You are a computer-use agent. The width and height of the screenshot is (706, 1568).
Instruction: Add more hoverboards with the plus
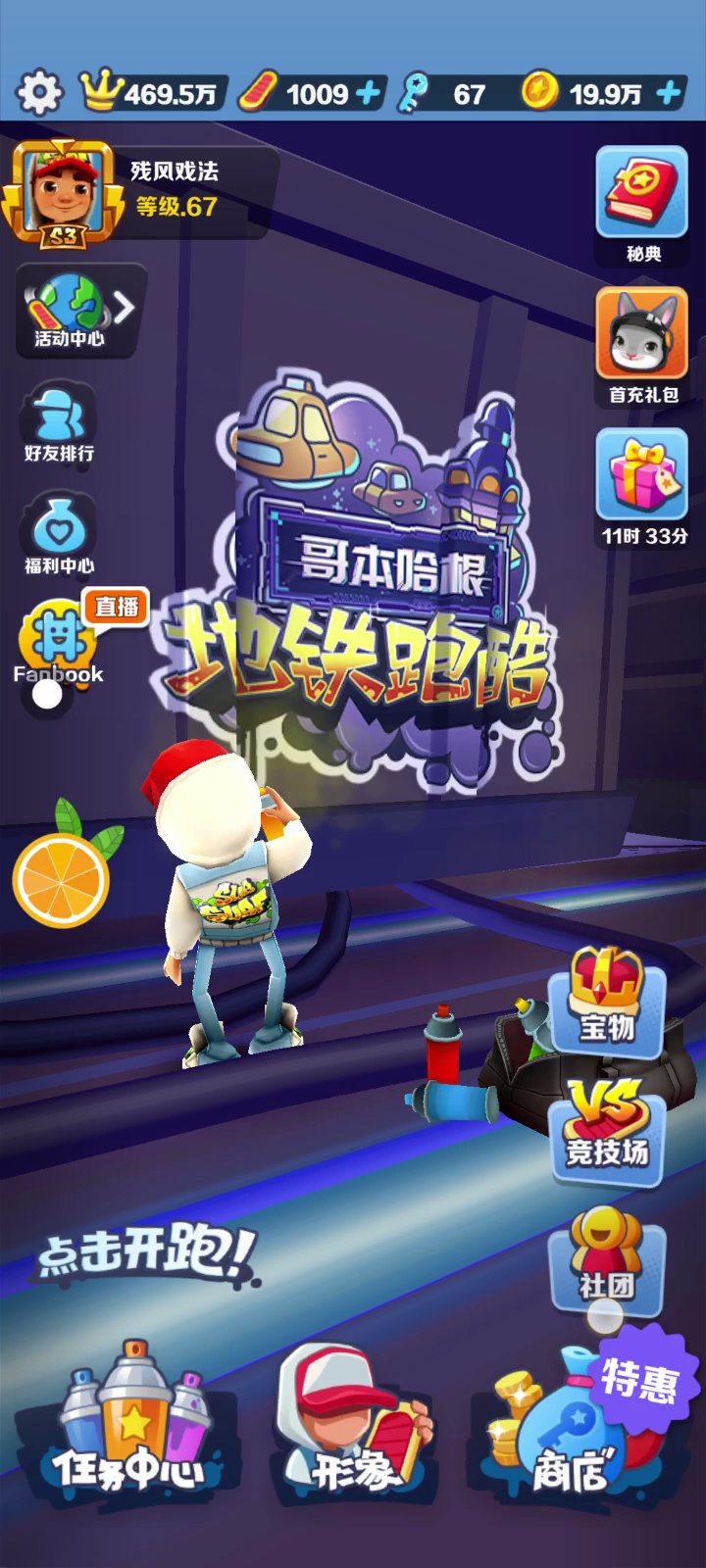[369, 93]
